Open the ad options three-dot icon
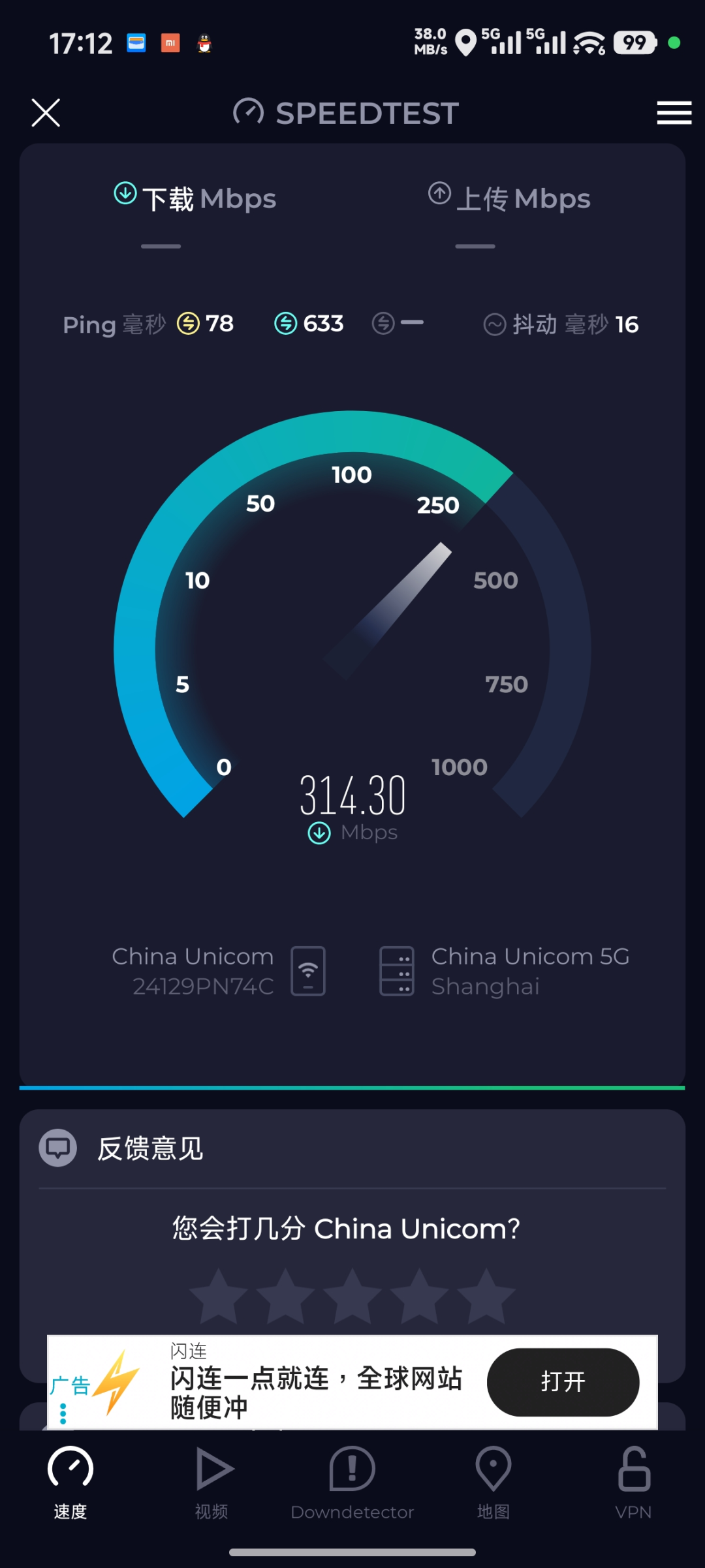Image resolution: width=705 pixels, height=1568 pixels. [63, 1413]
